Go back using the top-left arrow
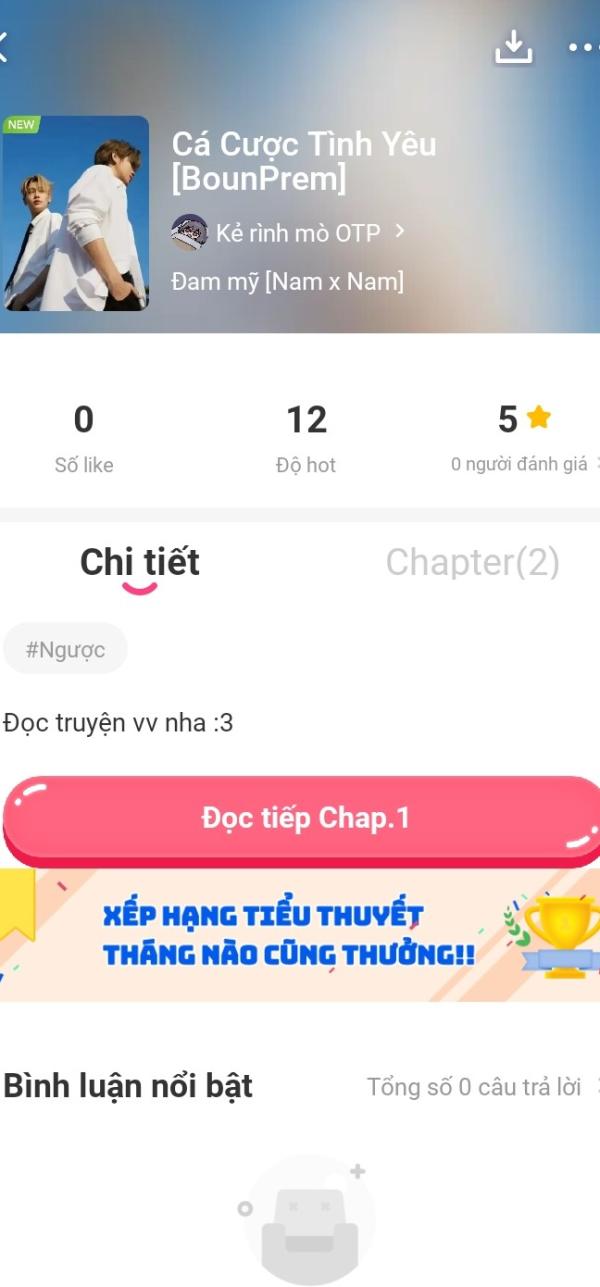Screen dimensions: 600x1287 [x=5, y=47]
